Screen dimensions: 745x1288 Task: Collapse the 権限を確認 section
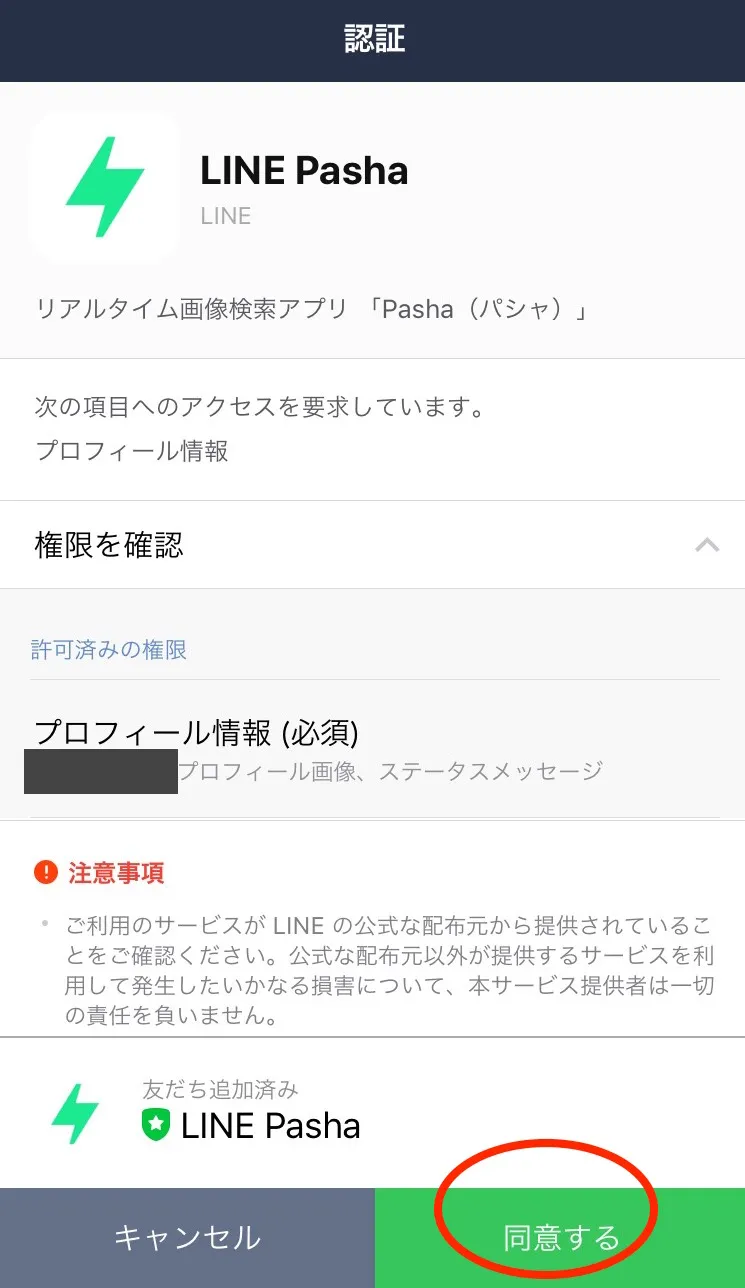[372, 545]
